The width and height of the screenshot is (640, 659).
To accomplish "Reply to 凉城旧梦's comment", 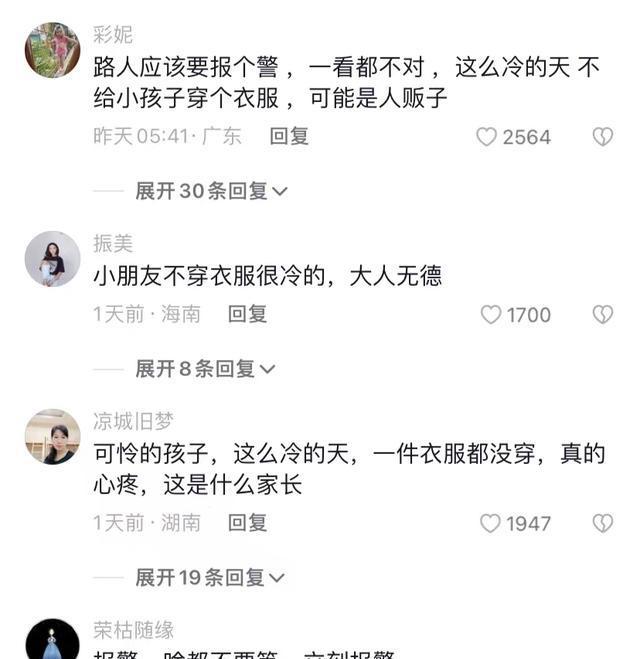I will coord(247,522).
